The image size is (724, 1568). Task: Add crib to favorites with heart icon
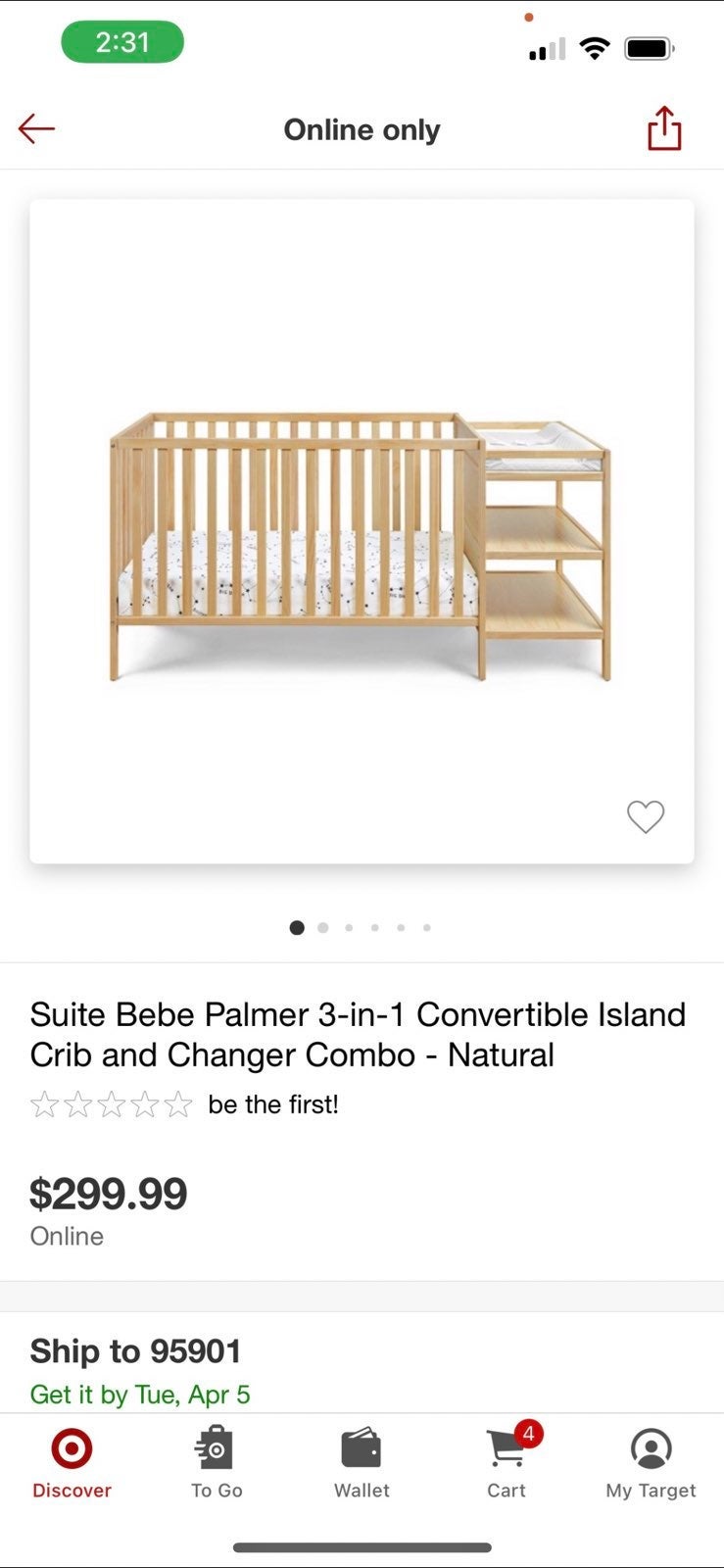click(x=645, y=816)
